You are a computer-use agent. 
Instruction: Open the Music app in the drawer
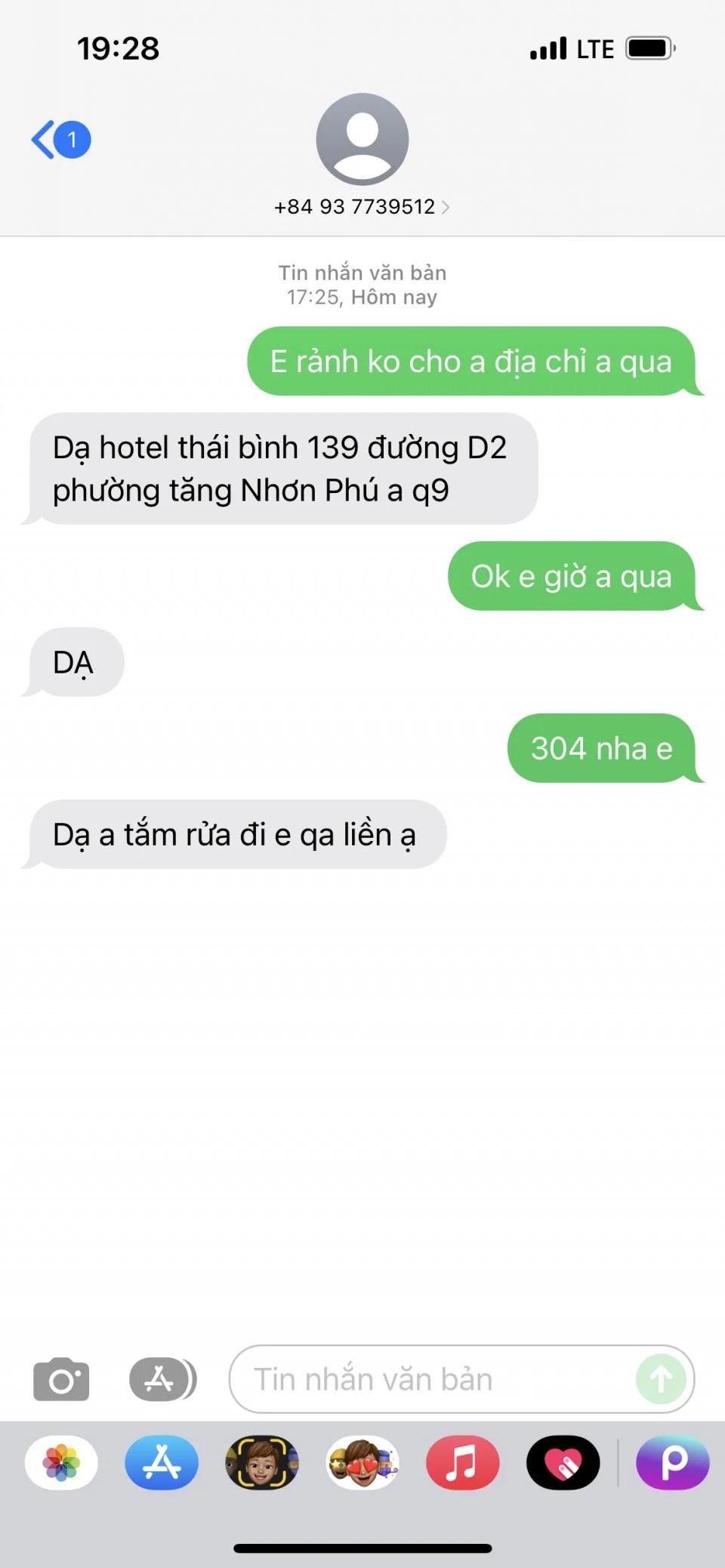[462, 1462]
